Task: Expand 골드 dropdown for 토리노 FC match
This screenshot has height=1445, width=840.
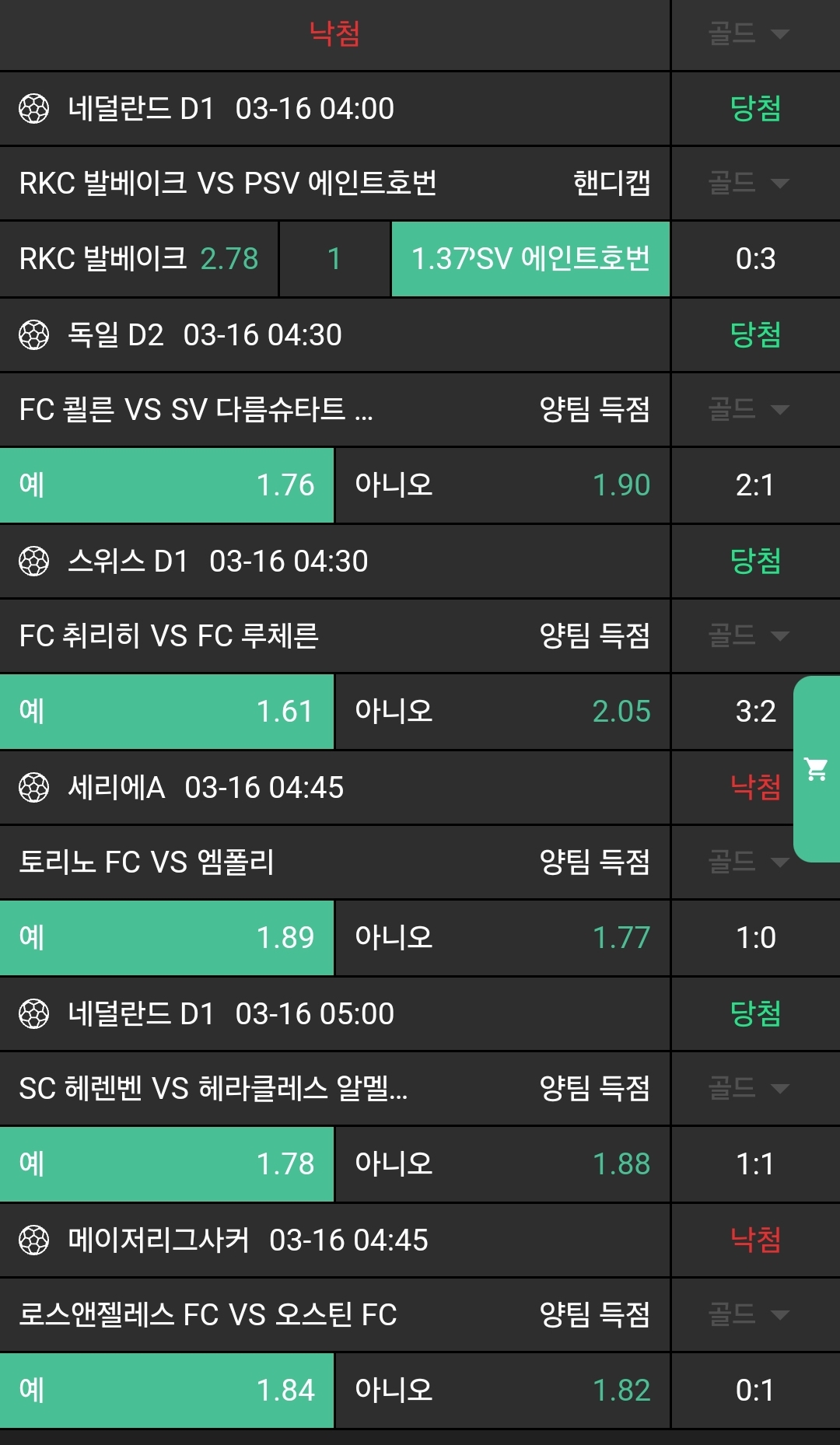Action: pos(749,862)
